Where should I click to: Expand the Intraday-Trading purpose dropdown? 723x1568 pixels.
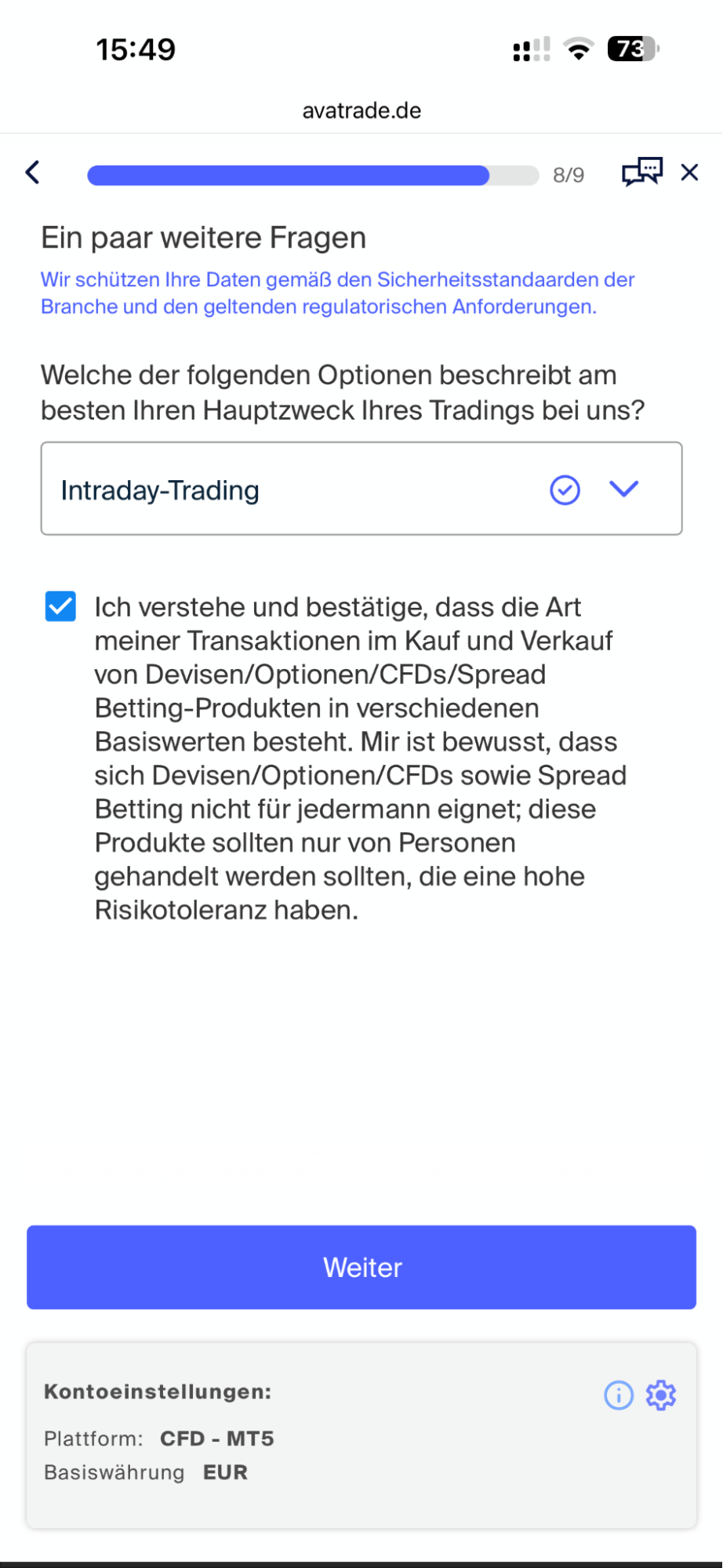coord(623,489)
